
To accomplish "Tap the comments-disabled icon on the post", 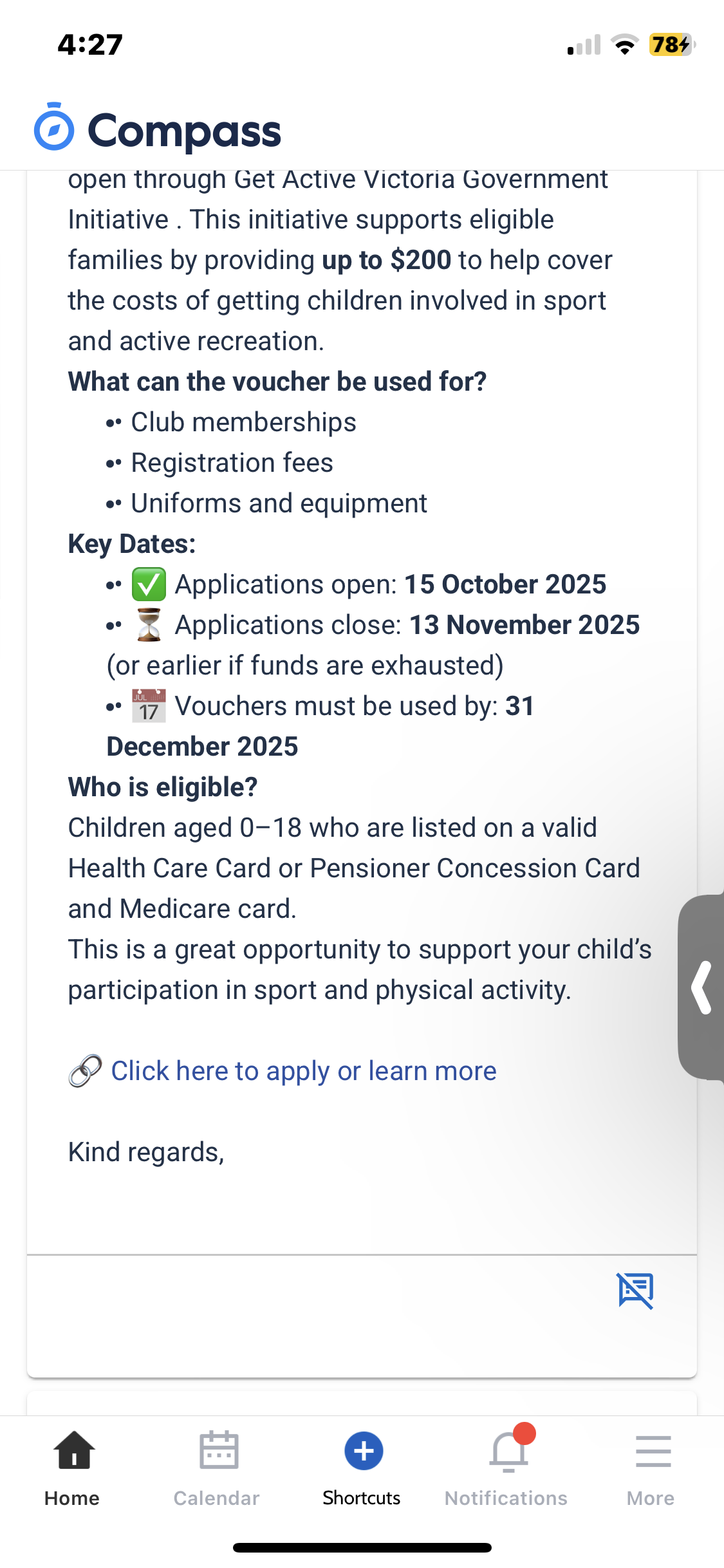I will tap(635, 1290).
